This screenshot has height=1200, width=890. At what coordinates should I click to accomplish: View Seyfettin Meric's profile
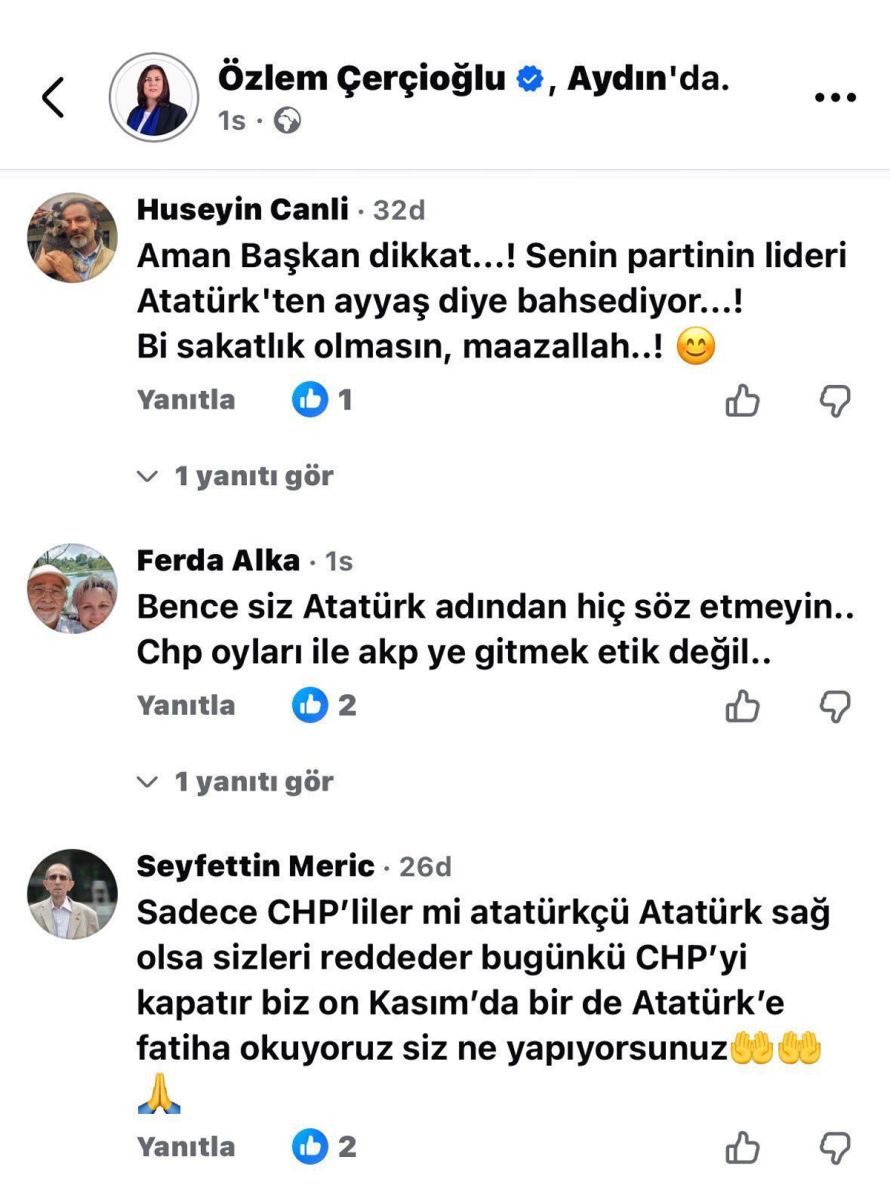(x=255, y=866)
